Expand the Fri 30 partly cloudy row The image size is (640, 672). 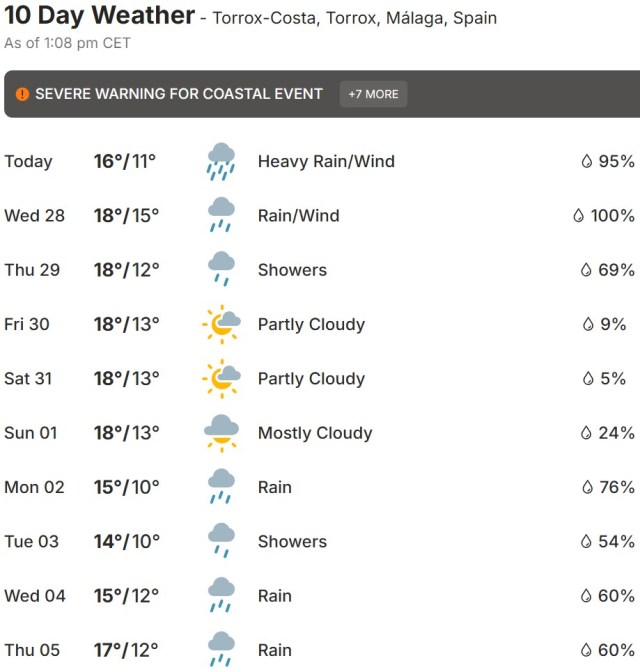(320, 324)
